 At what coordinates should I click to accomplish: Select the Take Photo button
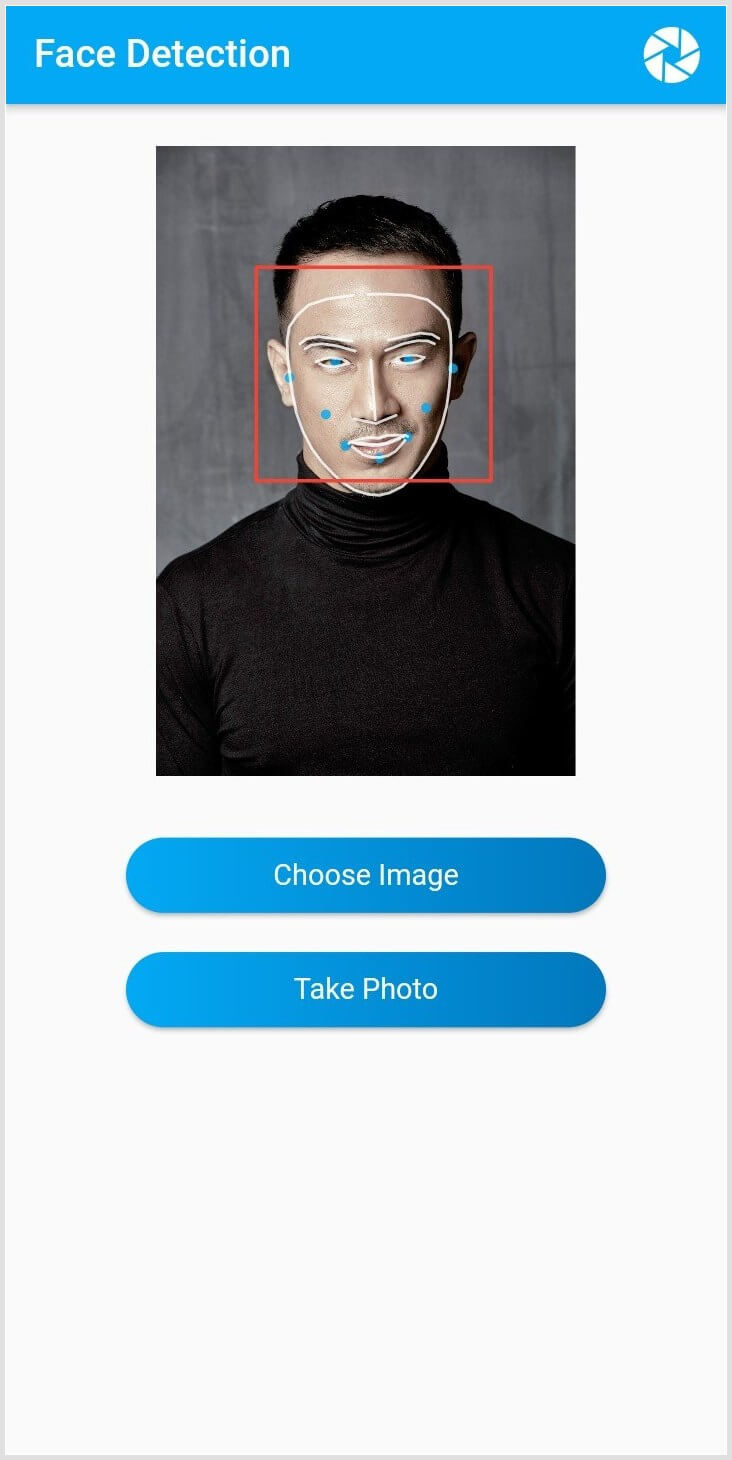pyautogui.click(x=366, y=989)
